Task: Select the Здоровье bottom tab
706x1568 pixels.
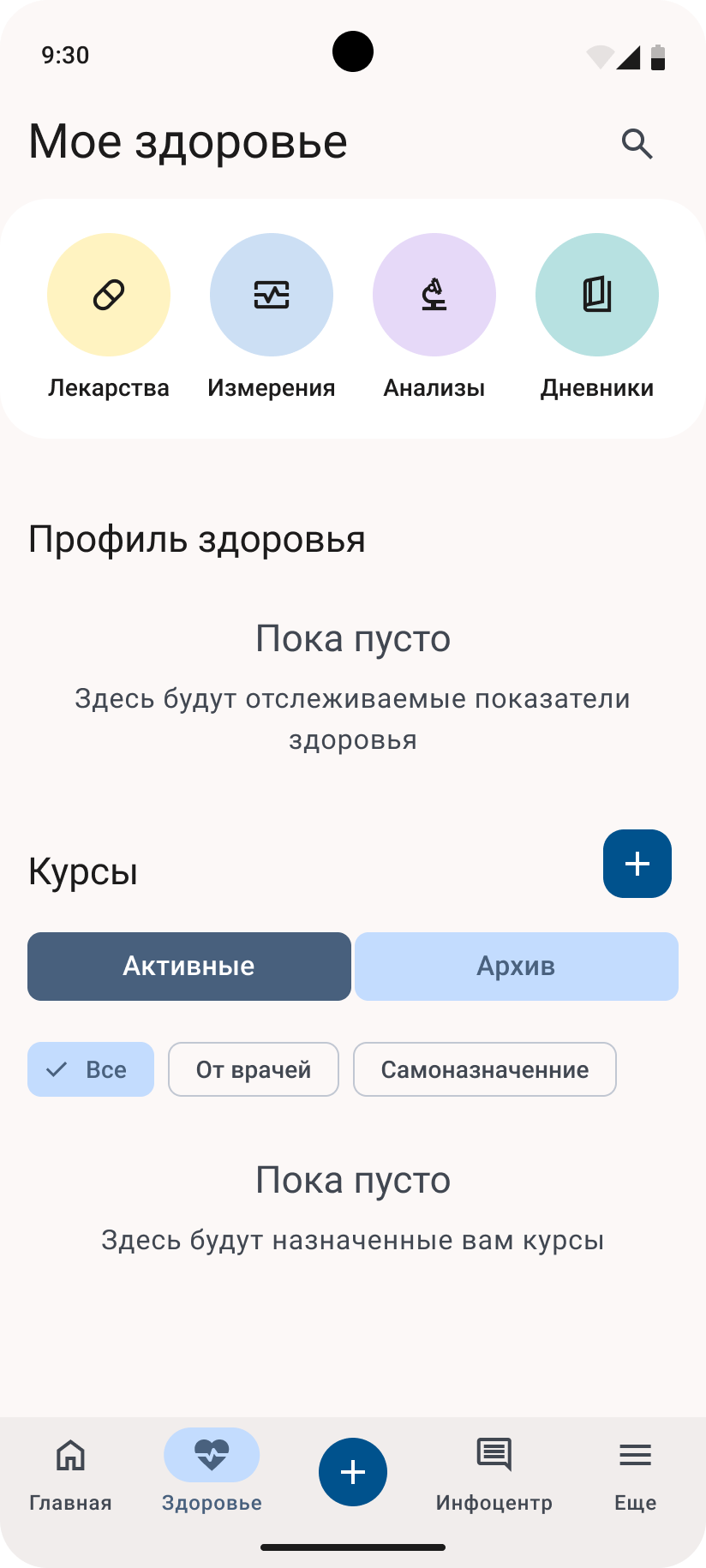Action: [x=212, y=1472]
